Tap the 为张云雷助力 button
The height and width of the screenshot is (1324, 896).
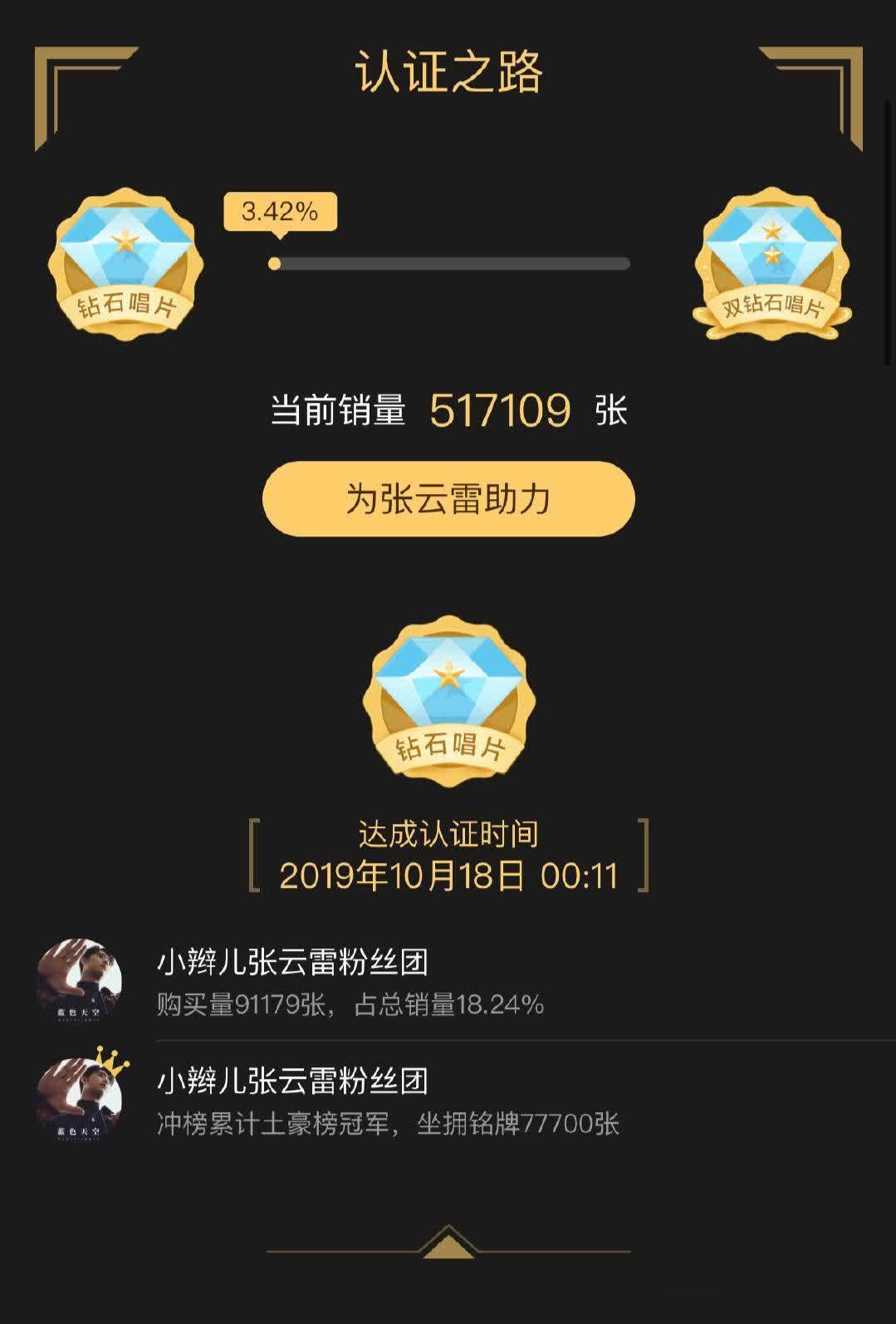(x=448, y=499)
